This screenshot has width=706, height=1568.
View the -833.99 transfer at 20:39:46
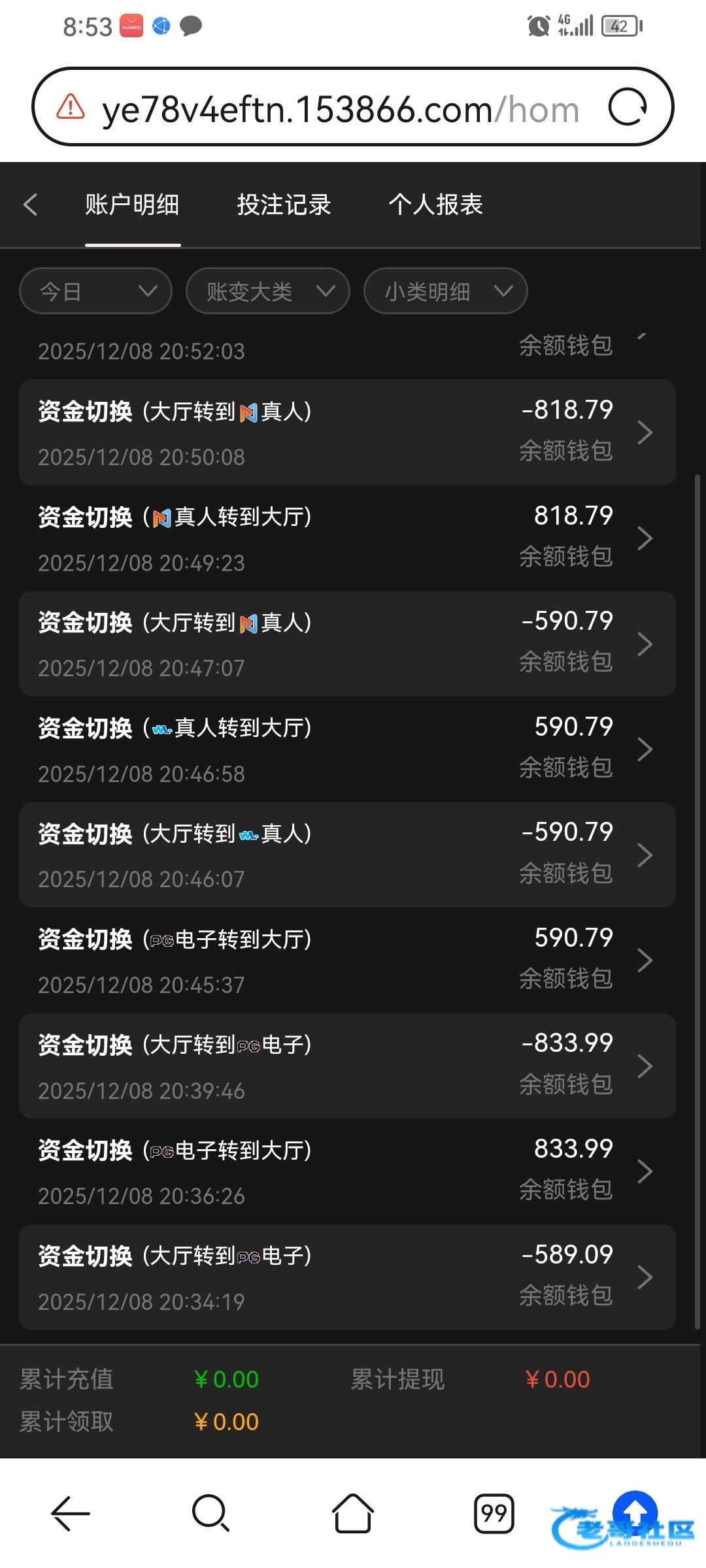pyautogui.click(x=347, y=1066)
